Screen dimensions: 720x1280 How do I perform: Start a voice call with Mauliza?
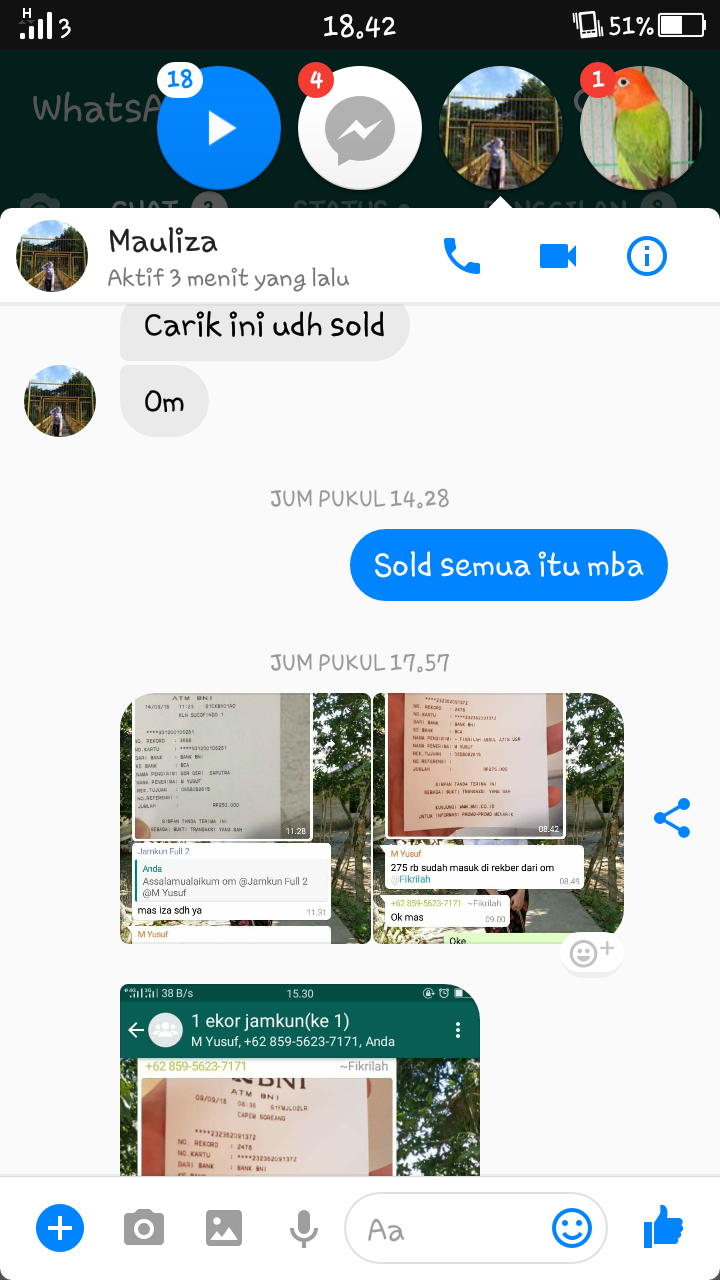461,257
